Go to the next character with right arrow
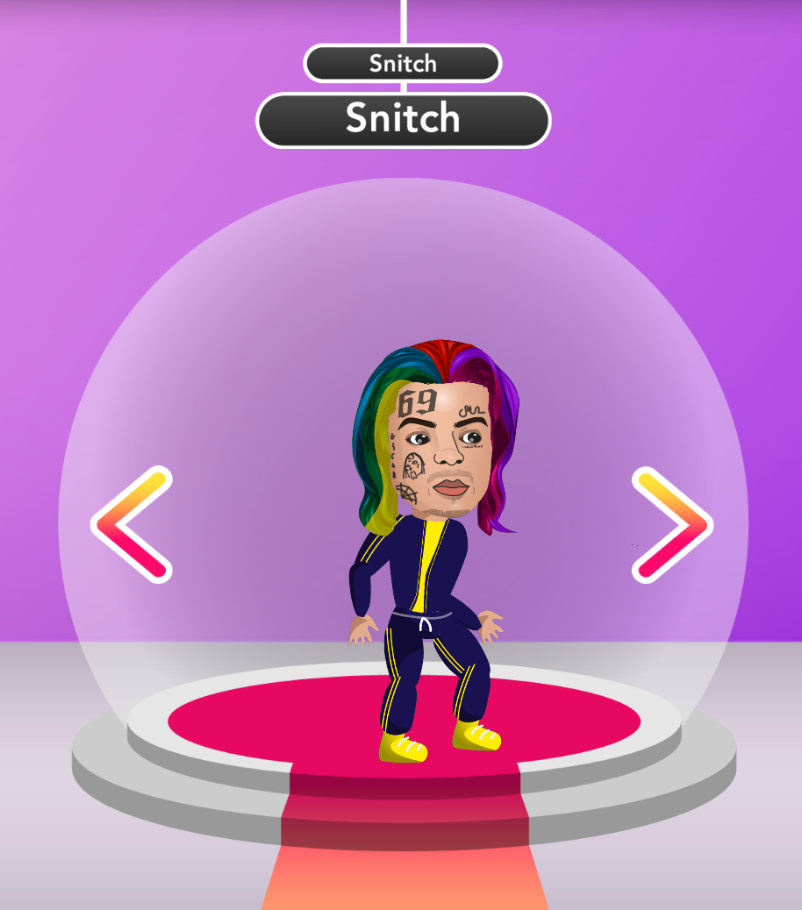The width and height of the screenshot is (802, 910). (x=671, y=523)
